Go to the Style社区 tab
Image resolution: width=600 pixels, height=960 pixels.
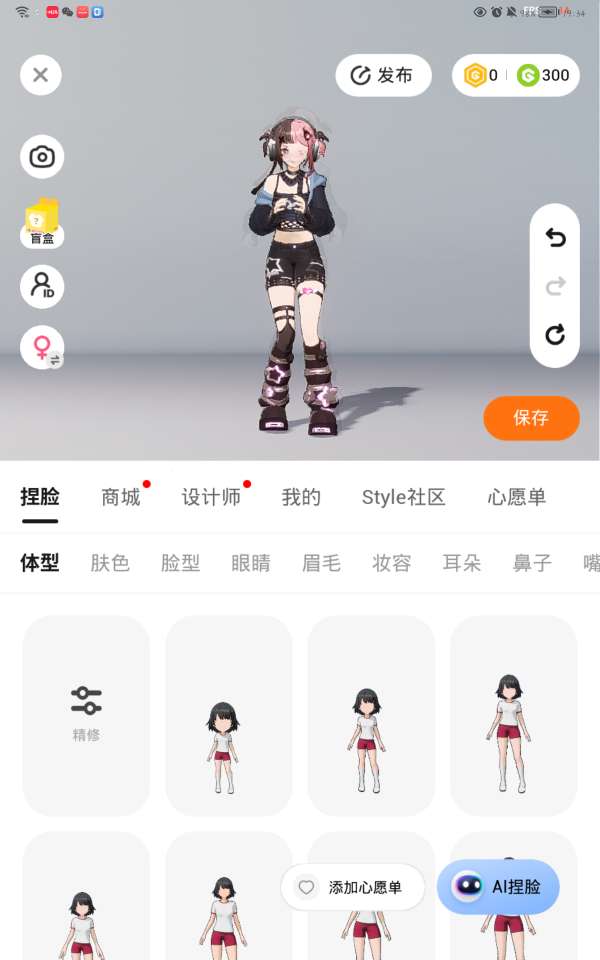point(404,497)
